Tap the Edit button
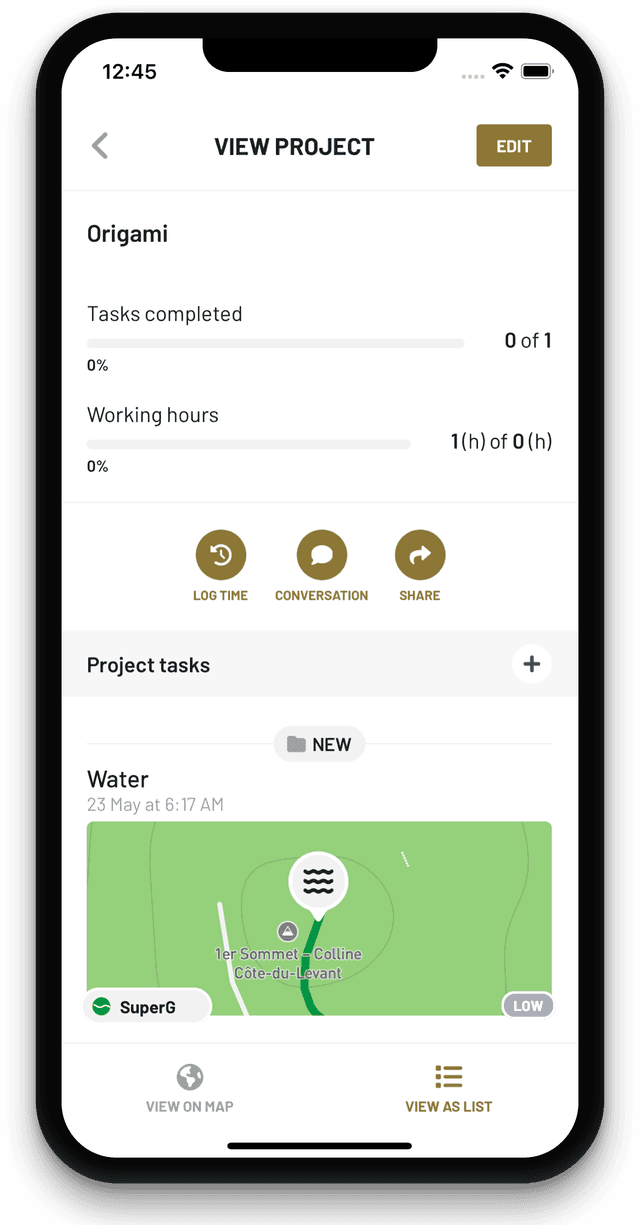 coord(513,146)
